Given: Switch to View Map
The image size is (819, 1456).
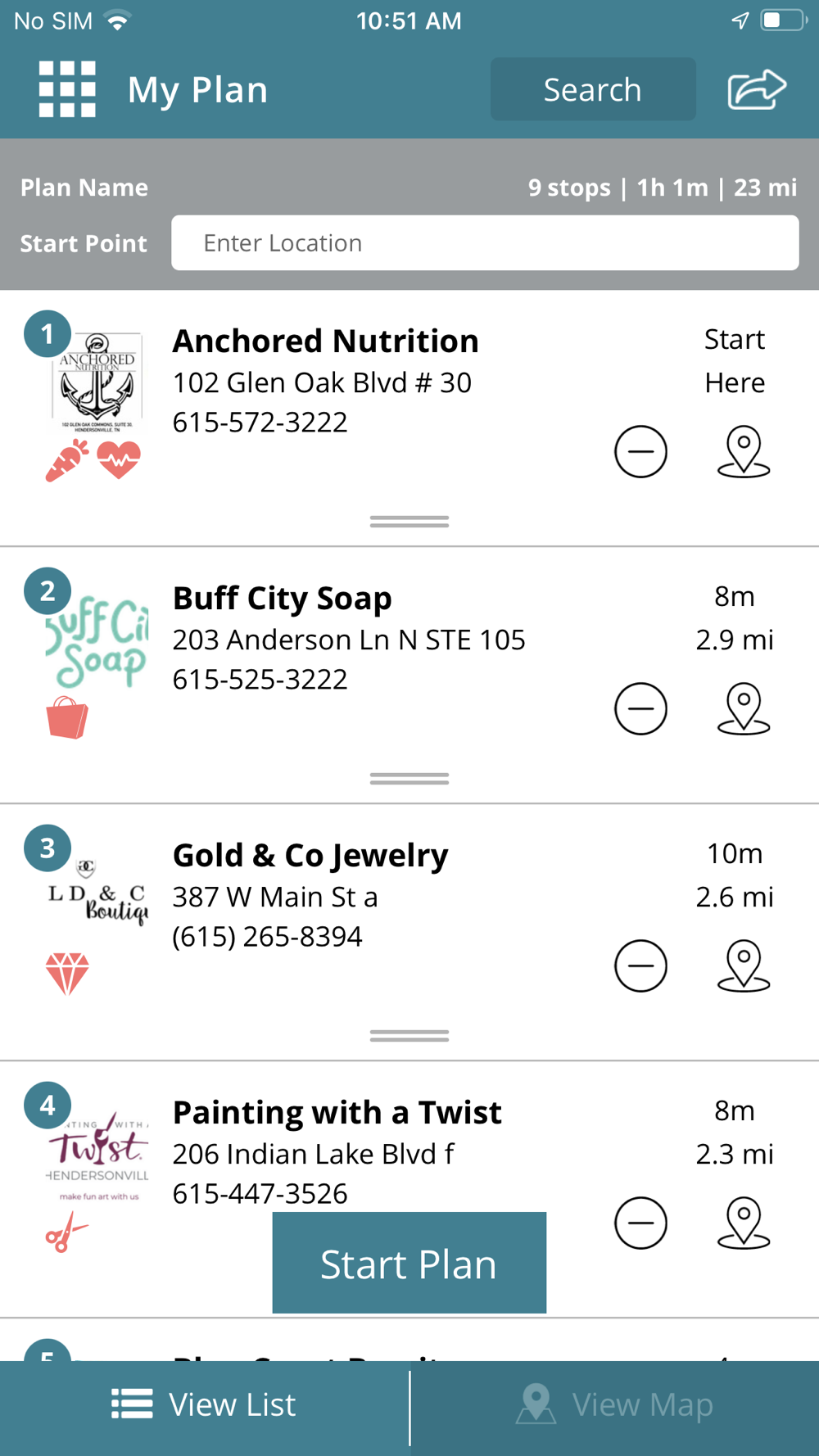Looking at the screenshot, I should (614, 1404).
